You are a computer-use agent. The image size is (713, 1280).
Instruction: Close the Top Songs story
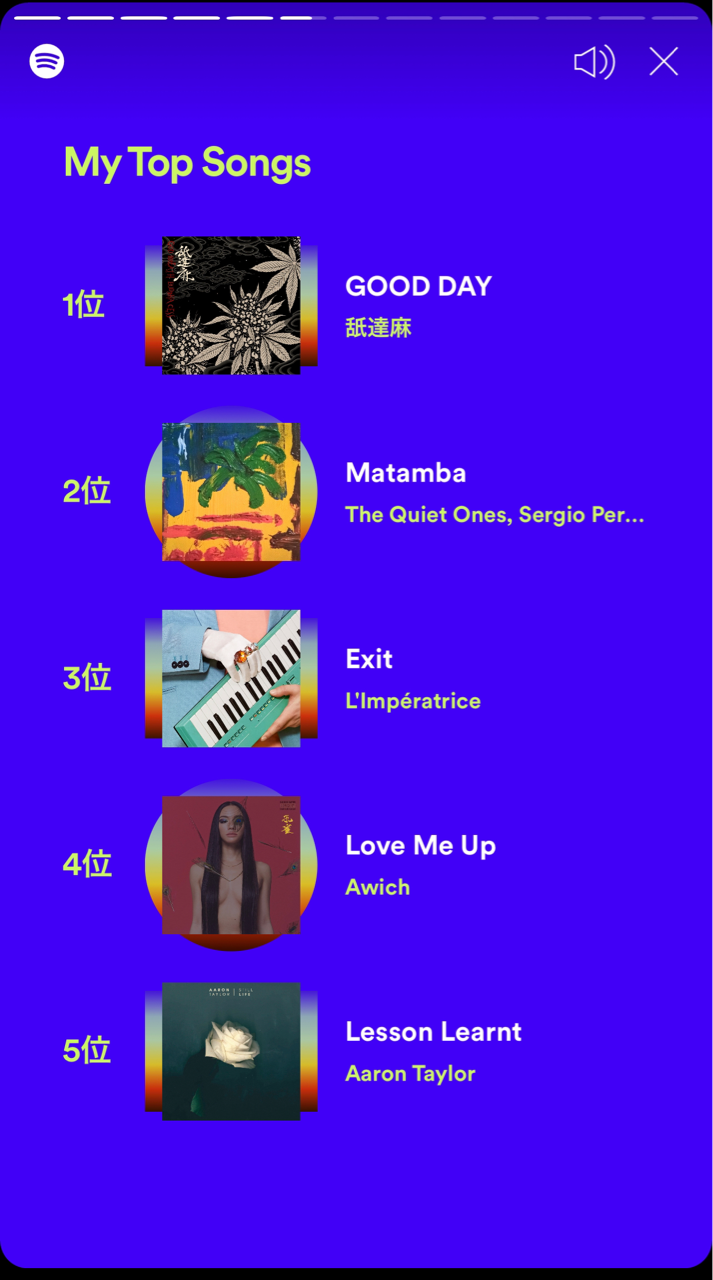click(664, 62)
